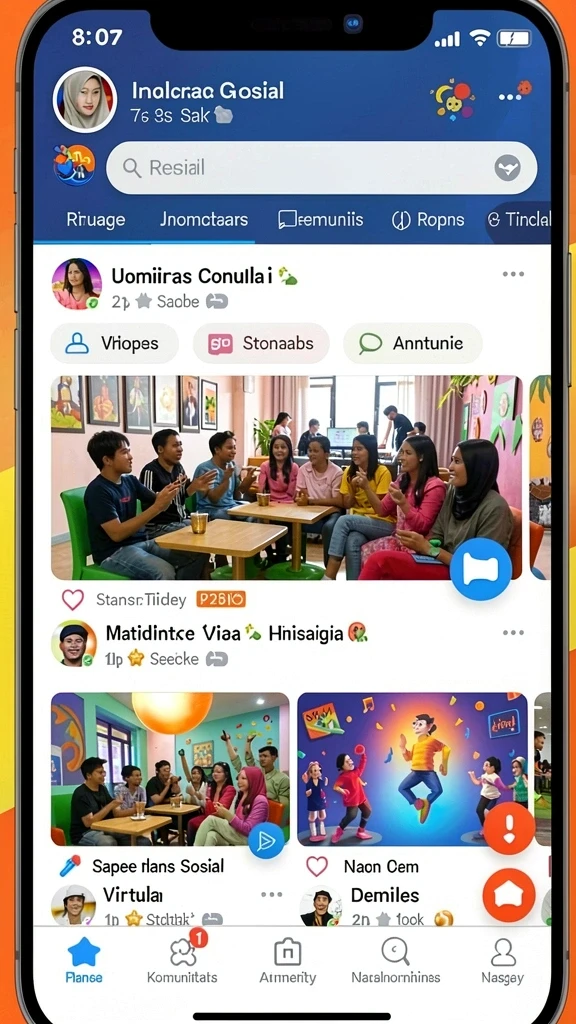Open the cartoon dancing party tile
Image resolution: width=576 pixels, height=1024 pixels.
point(412,769)
